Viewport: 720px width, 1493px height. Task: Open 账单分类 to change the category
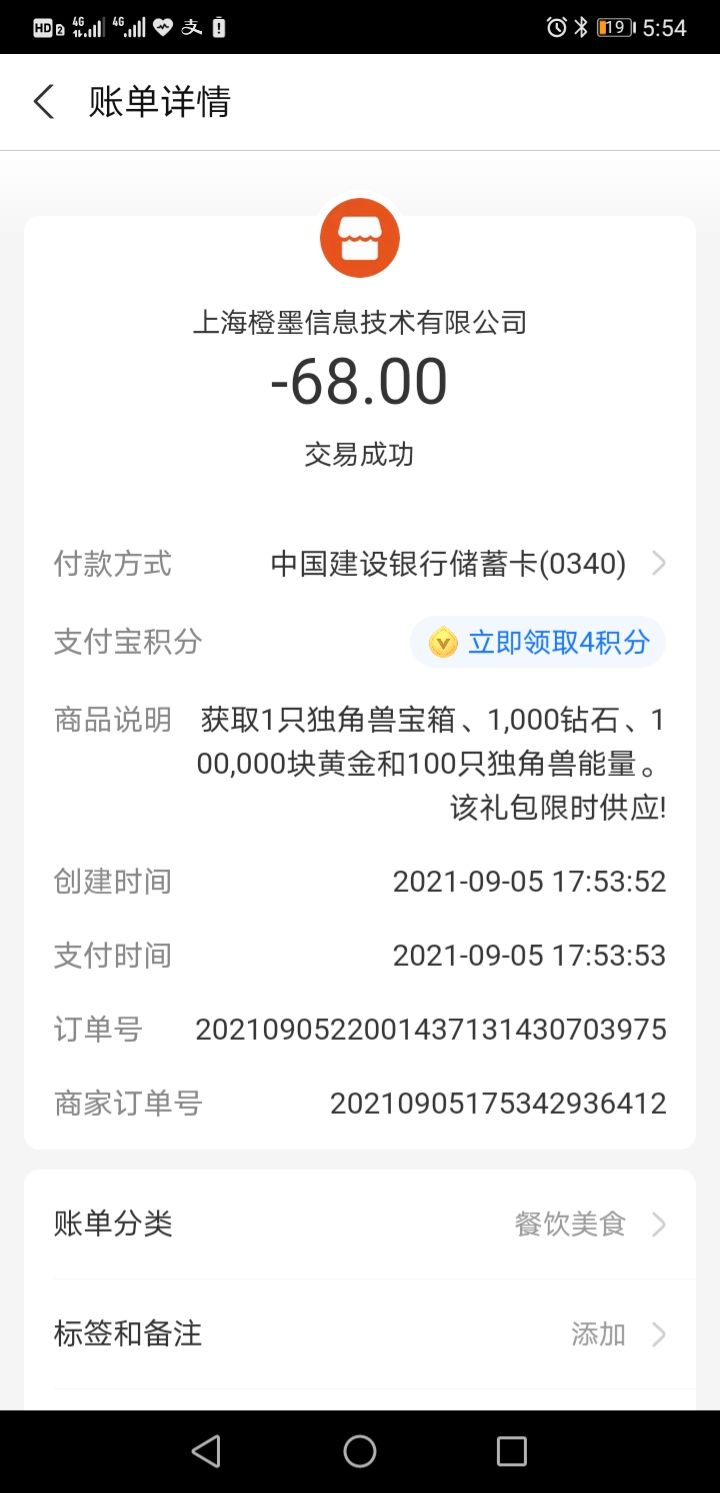360,1224
